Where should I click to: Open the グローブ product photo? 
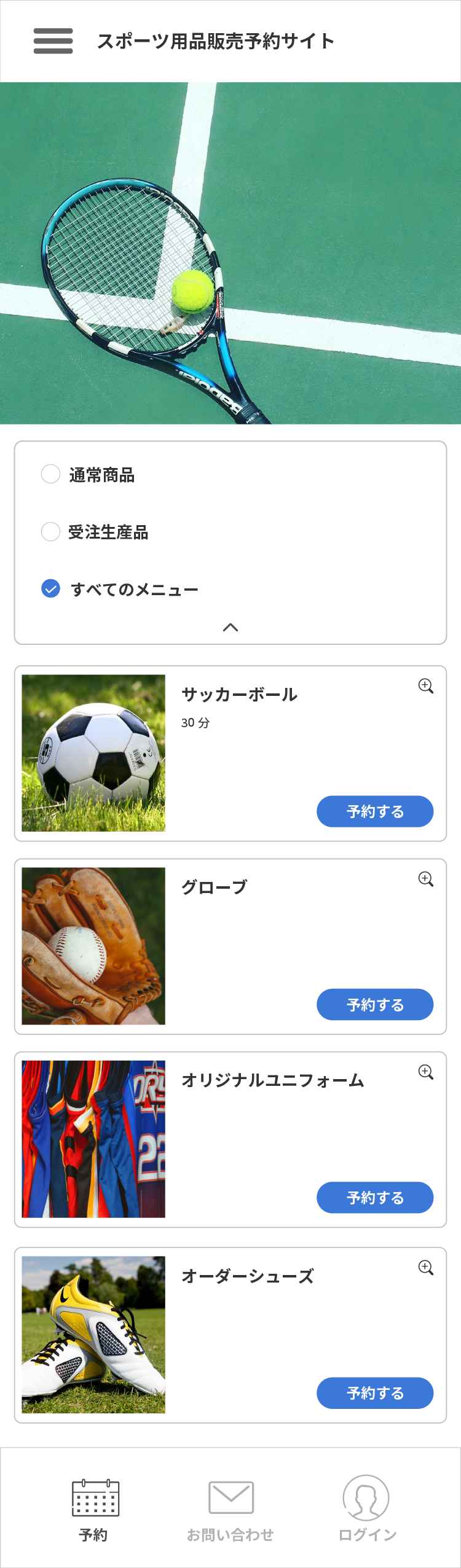(93, 946)
